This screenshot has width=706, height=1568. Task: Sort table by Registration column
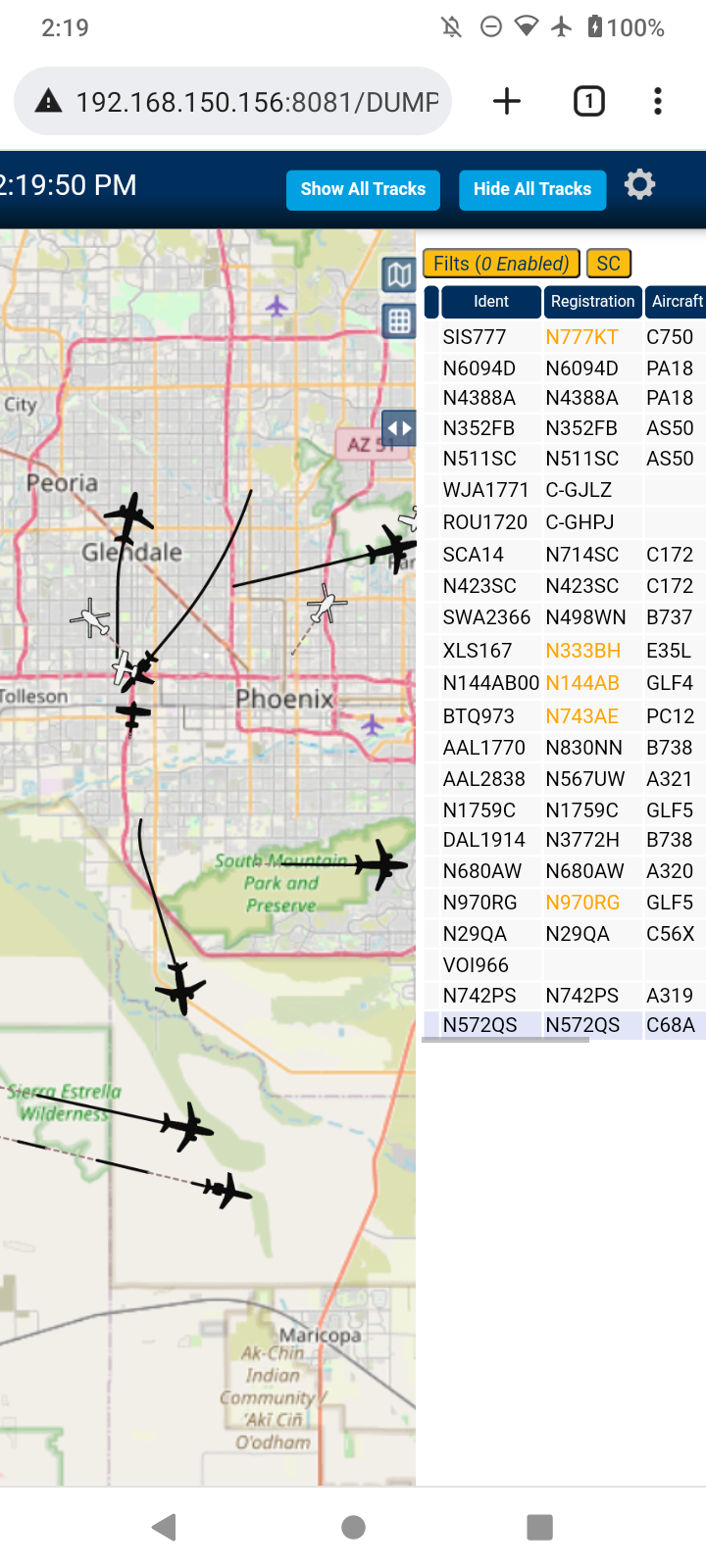coord(592,302)
